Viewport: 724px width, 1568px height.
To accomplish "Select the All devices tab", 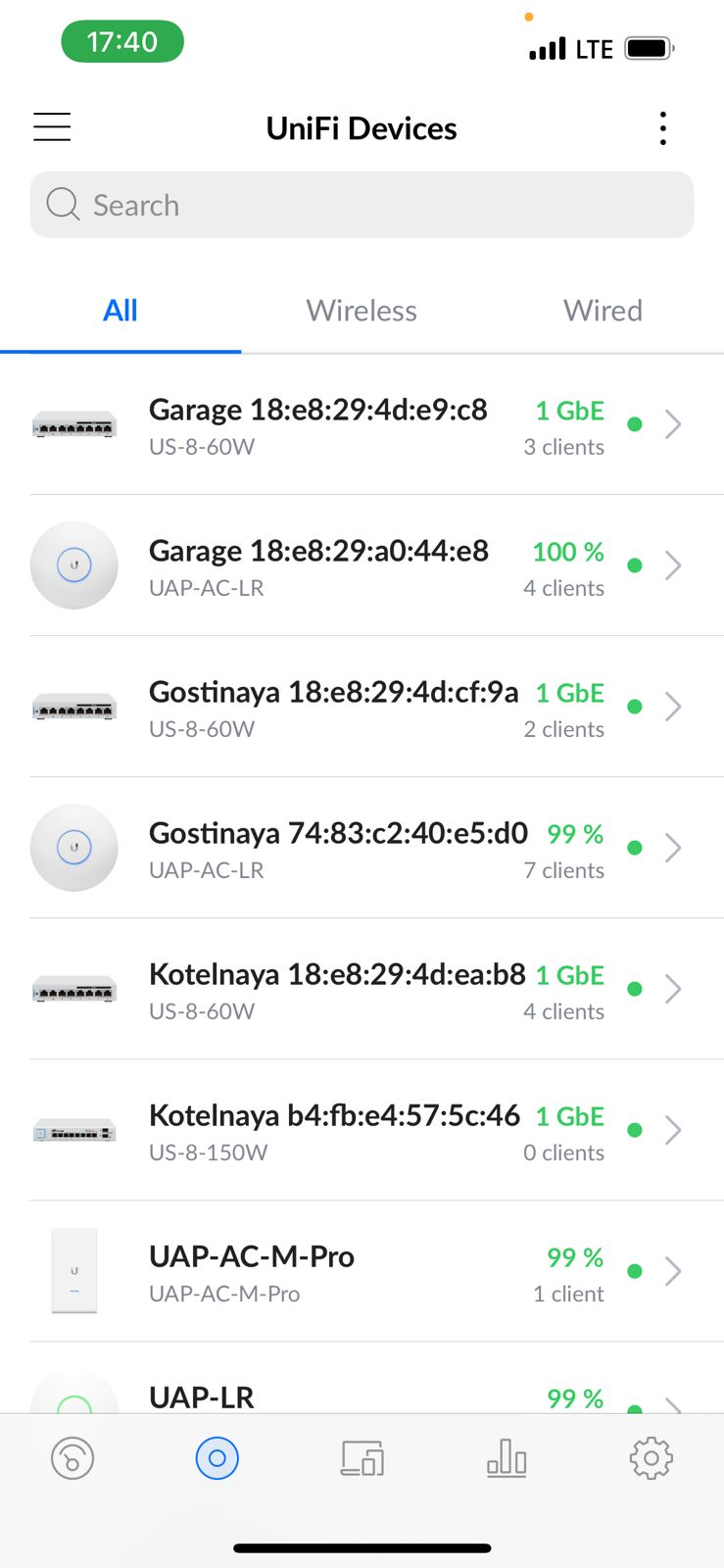I will coord(121,311).
